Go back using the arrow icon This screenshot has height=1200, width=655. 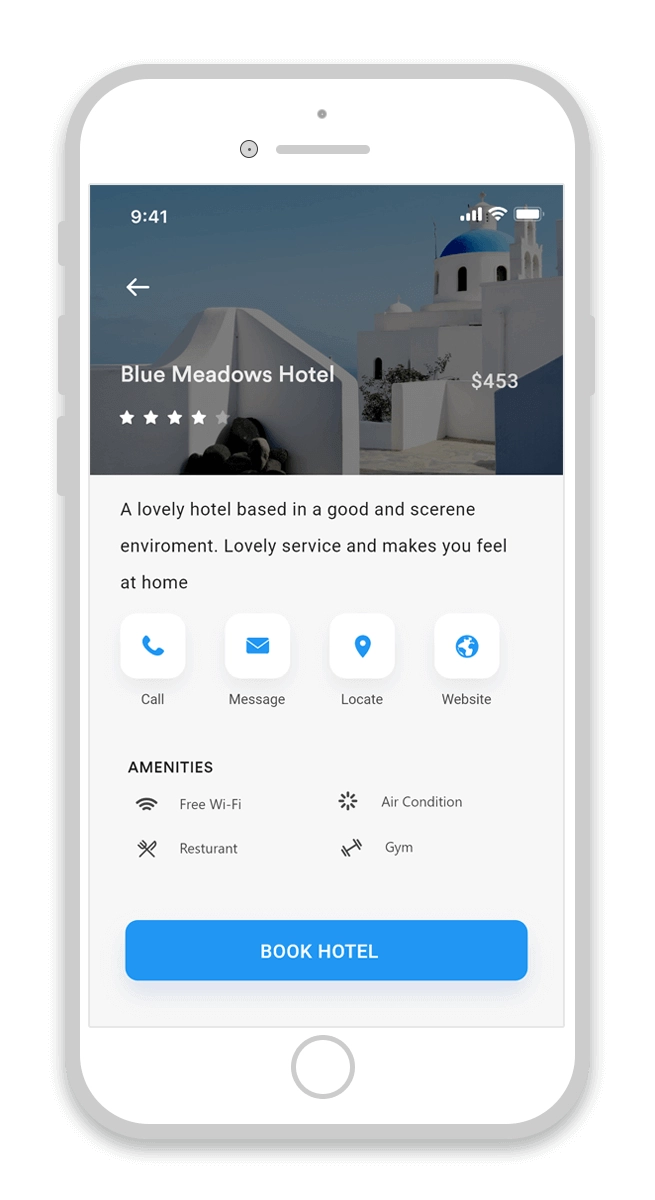click(x=138, y=287)
